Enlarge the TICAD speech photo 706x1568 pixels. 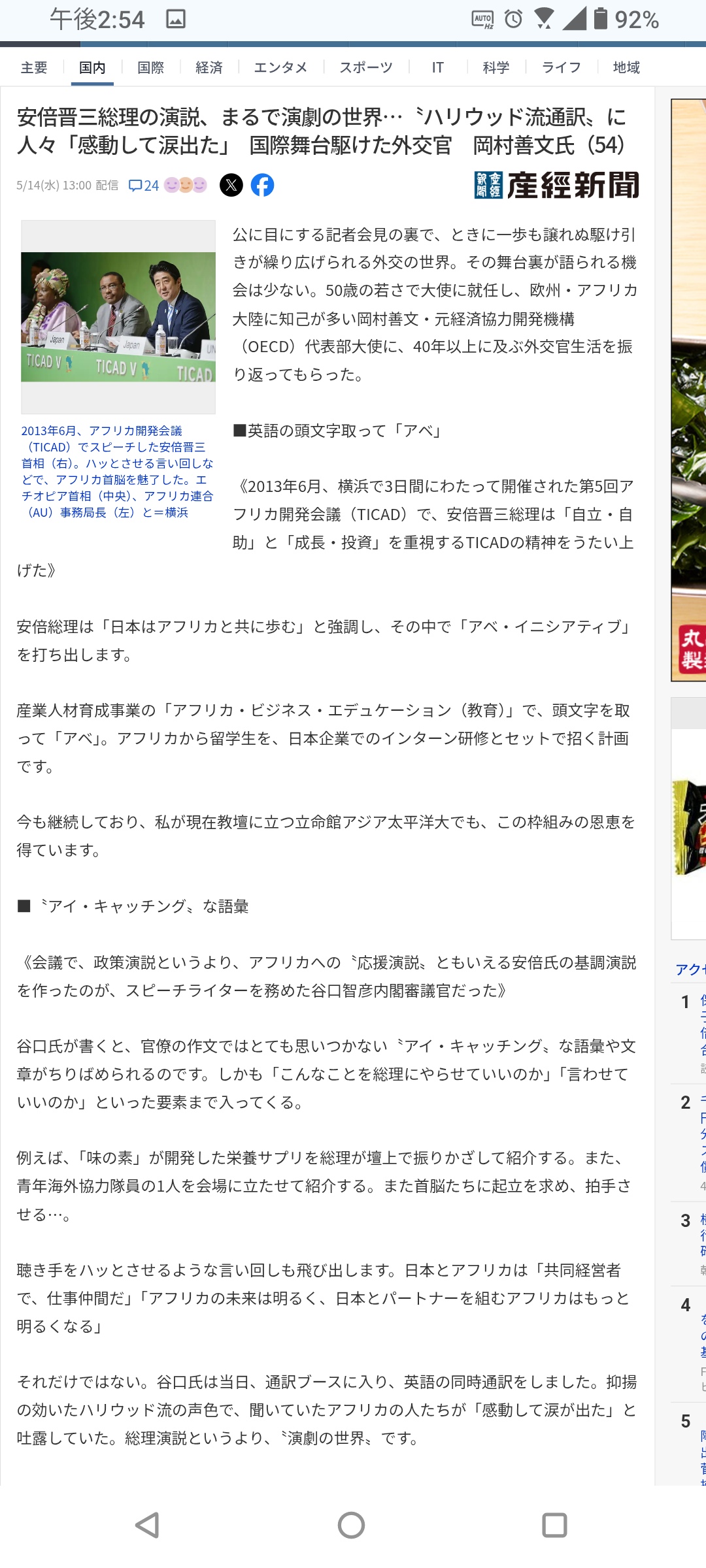(118, 317)
